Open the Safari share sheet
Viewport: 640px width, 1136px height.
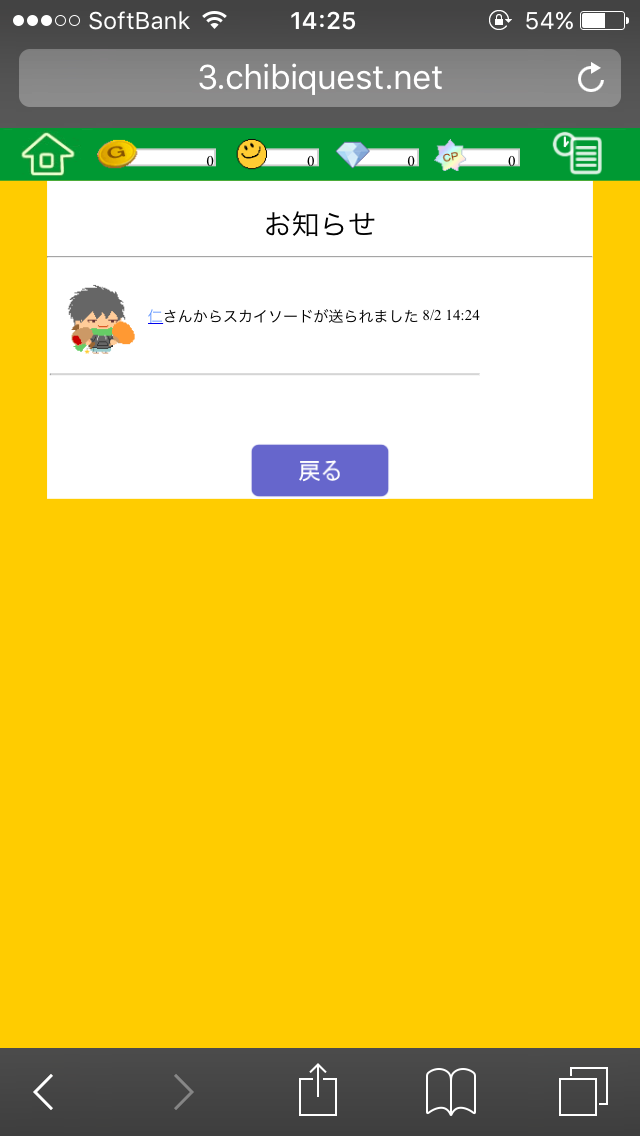(x=318, y=1089)
